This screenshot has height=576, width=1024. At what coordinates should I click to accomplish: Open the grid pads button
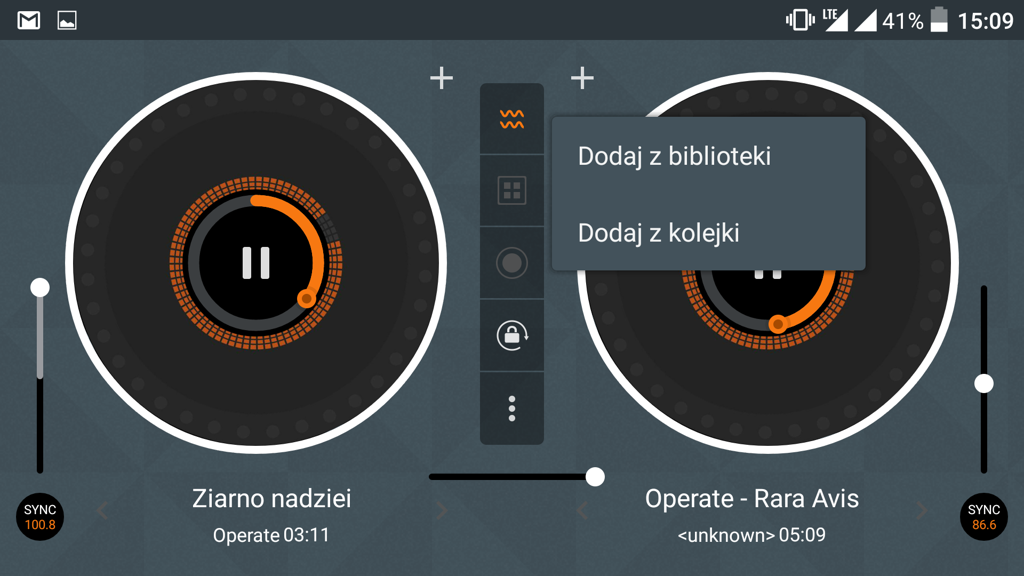tap(512, 191)
